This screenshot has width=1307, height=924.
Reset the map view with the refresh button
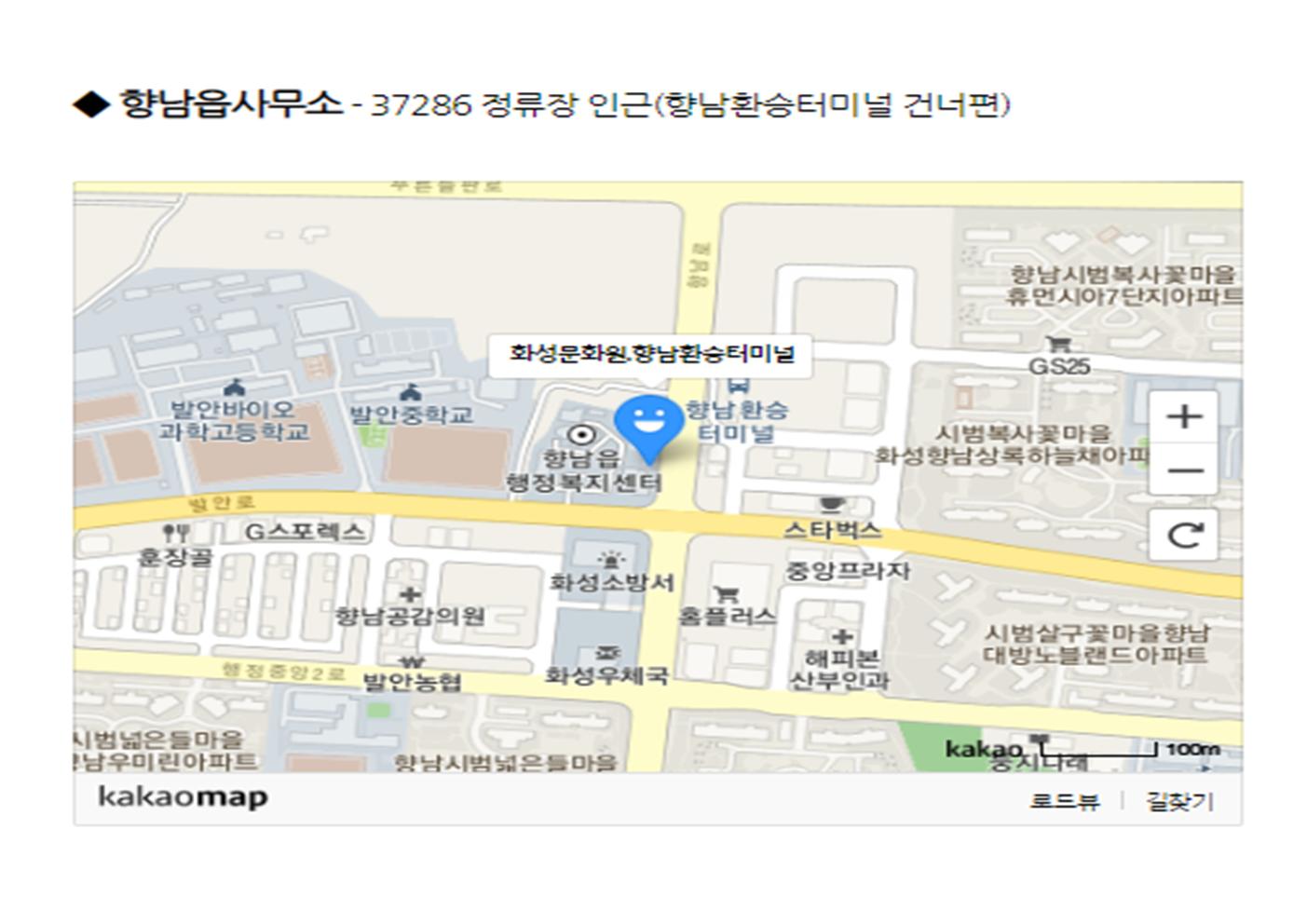1184,535
